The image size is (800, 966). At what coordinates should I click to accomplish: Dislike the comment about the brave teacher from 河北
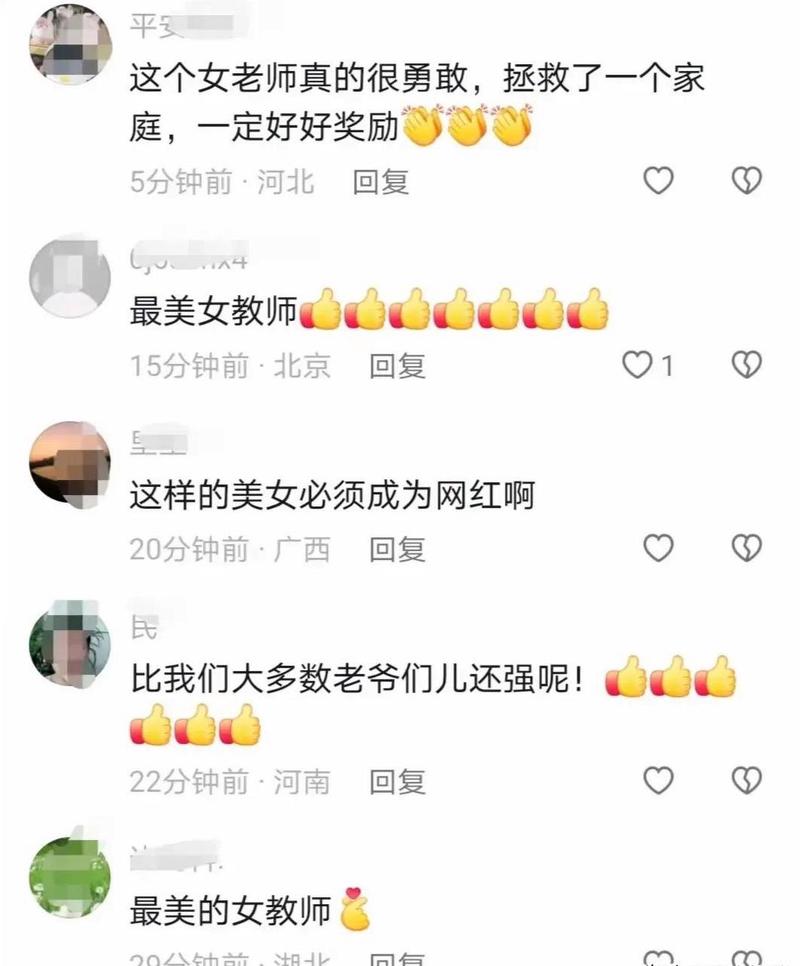click(x=746, y=181)
